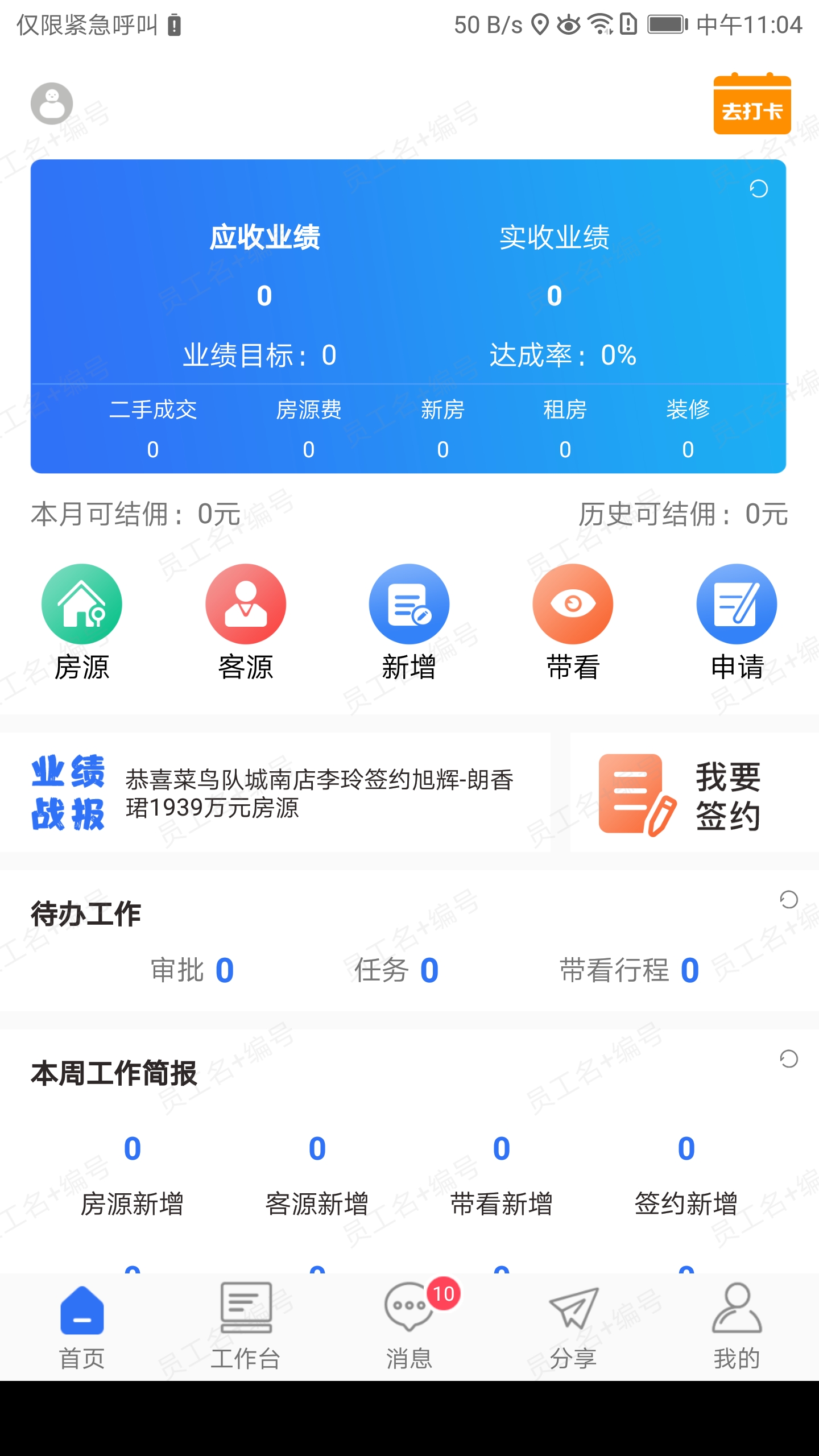Open 带看 viewings
Viewport: 819px width, 1456px height.
tap(573, 622)
